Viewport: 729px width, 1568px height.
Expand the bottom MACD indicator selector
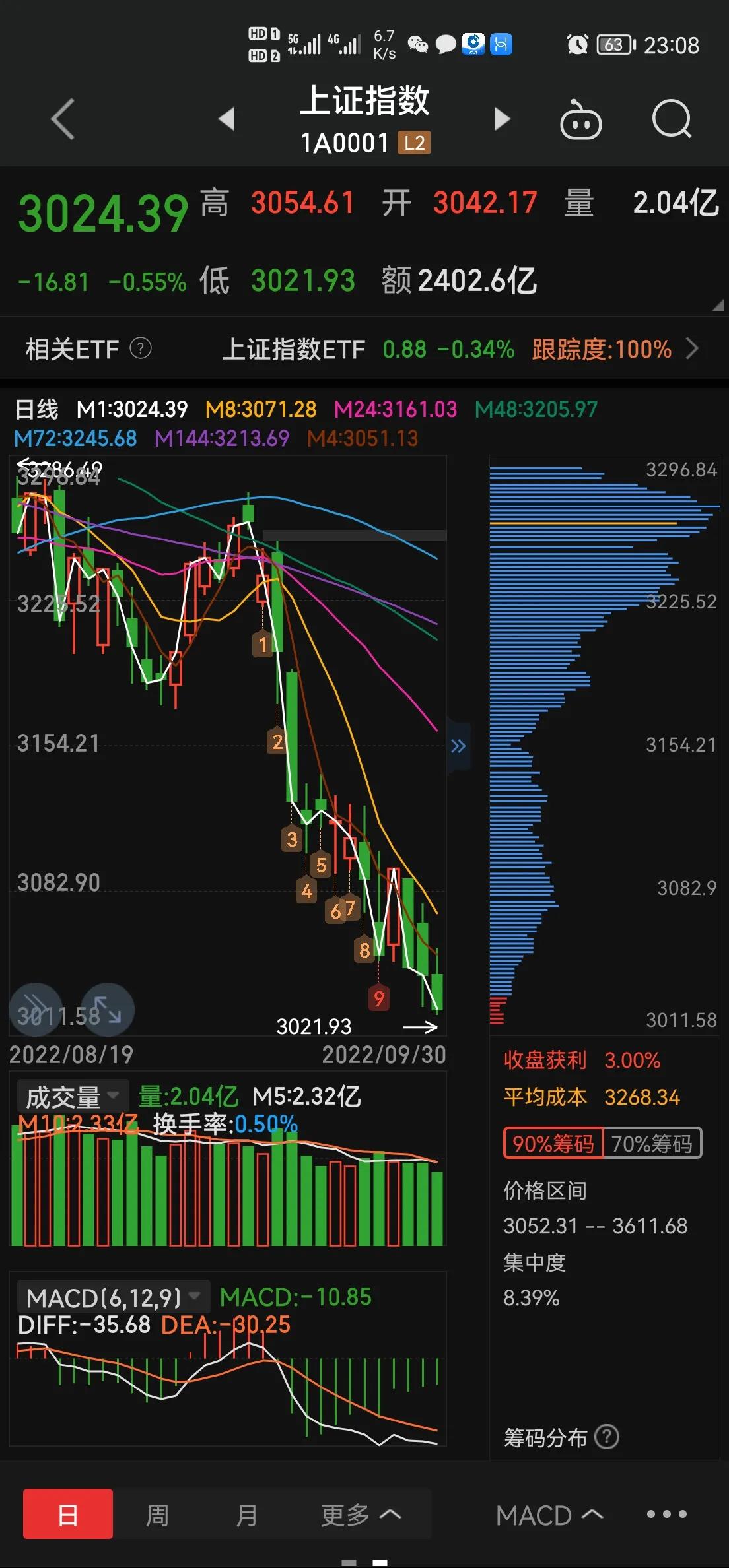[549, 1515]
